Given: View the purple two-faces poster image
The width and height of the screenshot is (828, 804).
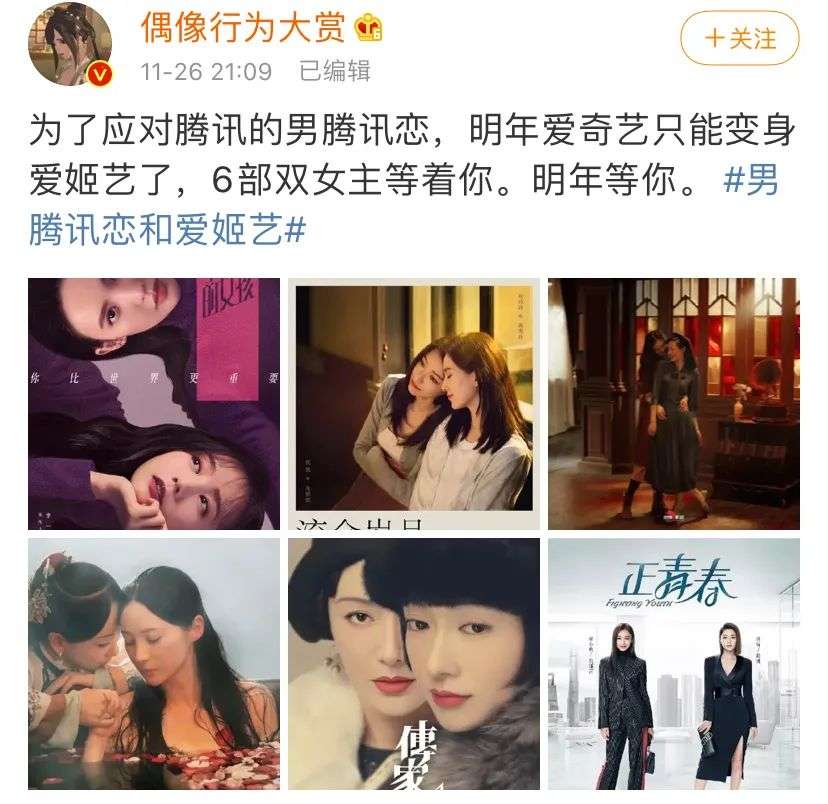Looking at the screenshot, I should (153, 404).
